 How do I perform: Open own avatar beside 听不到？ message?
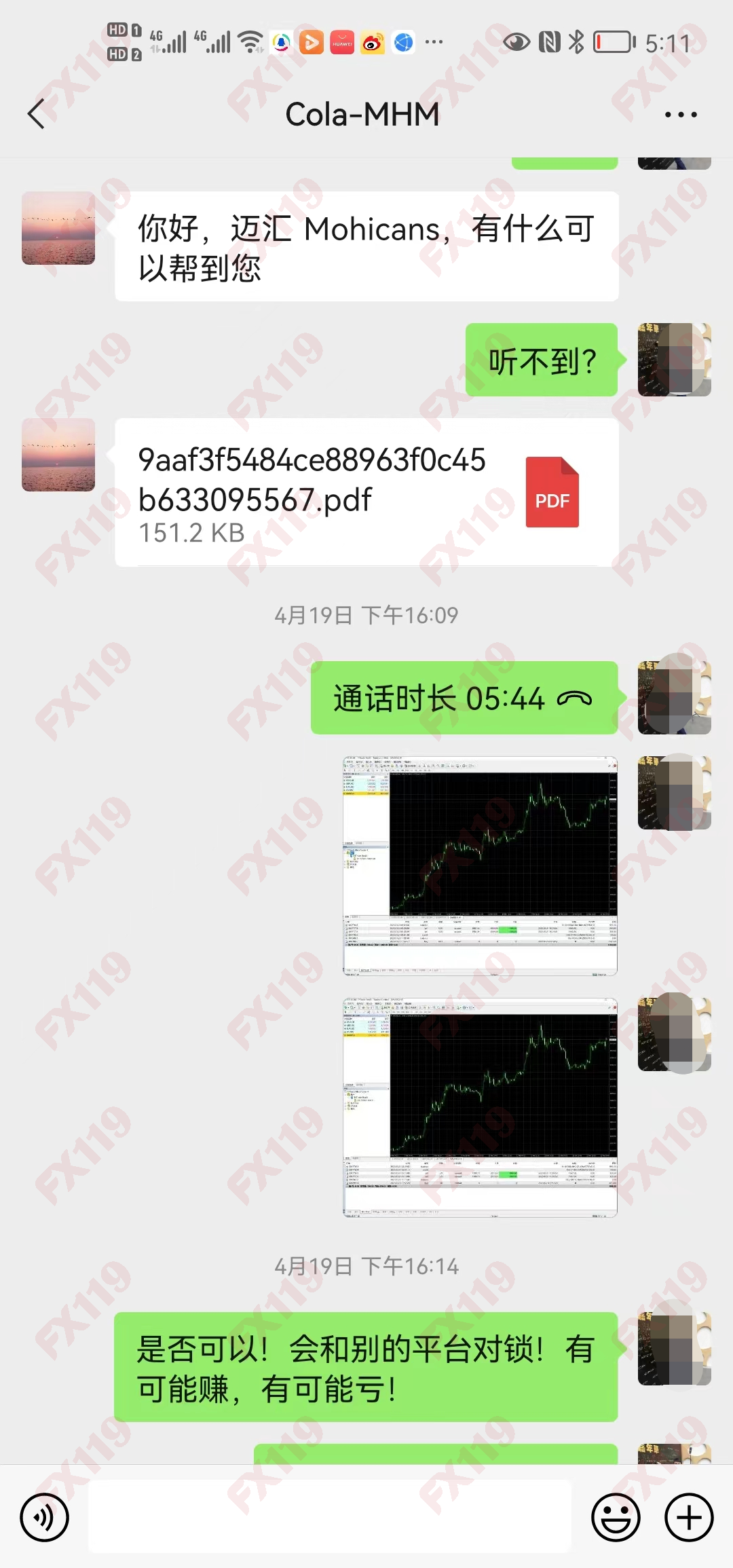pyautogui.click(x=674, y=360)
